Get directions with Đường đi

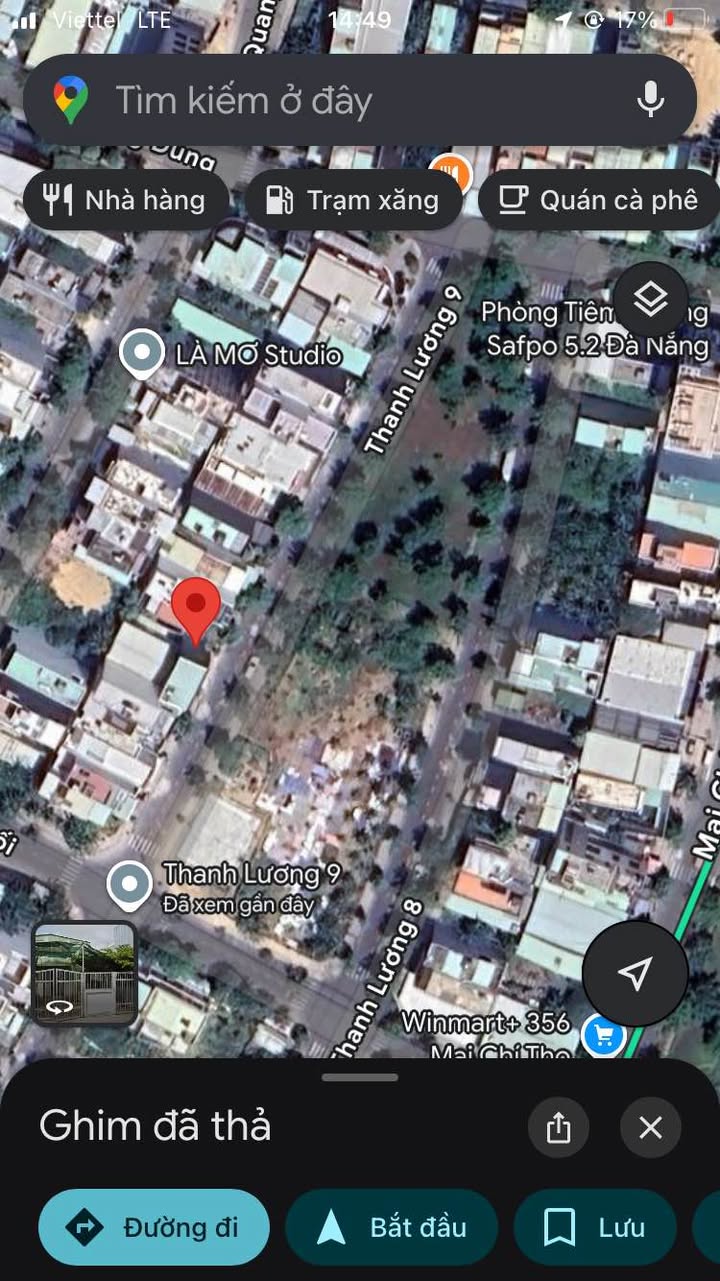pyautogui.click(x=154, y=1227)
